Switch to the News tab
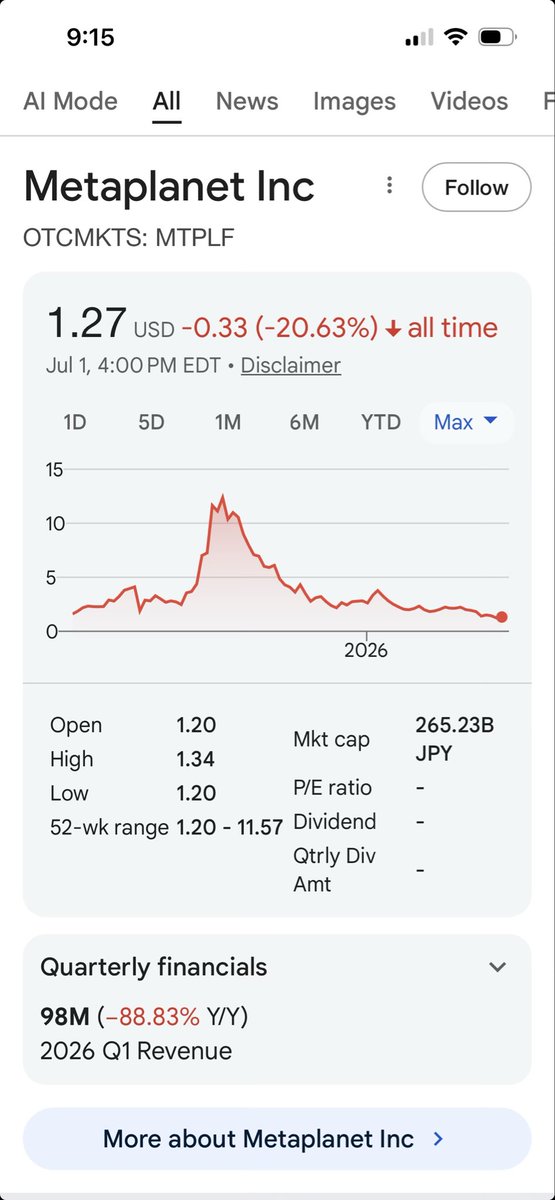This screenshot has height=1200, width=555. click(247, 101)
